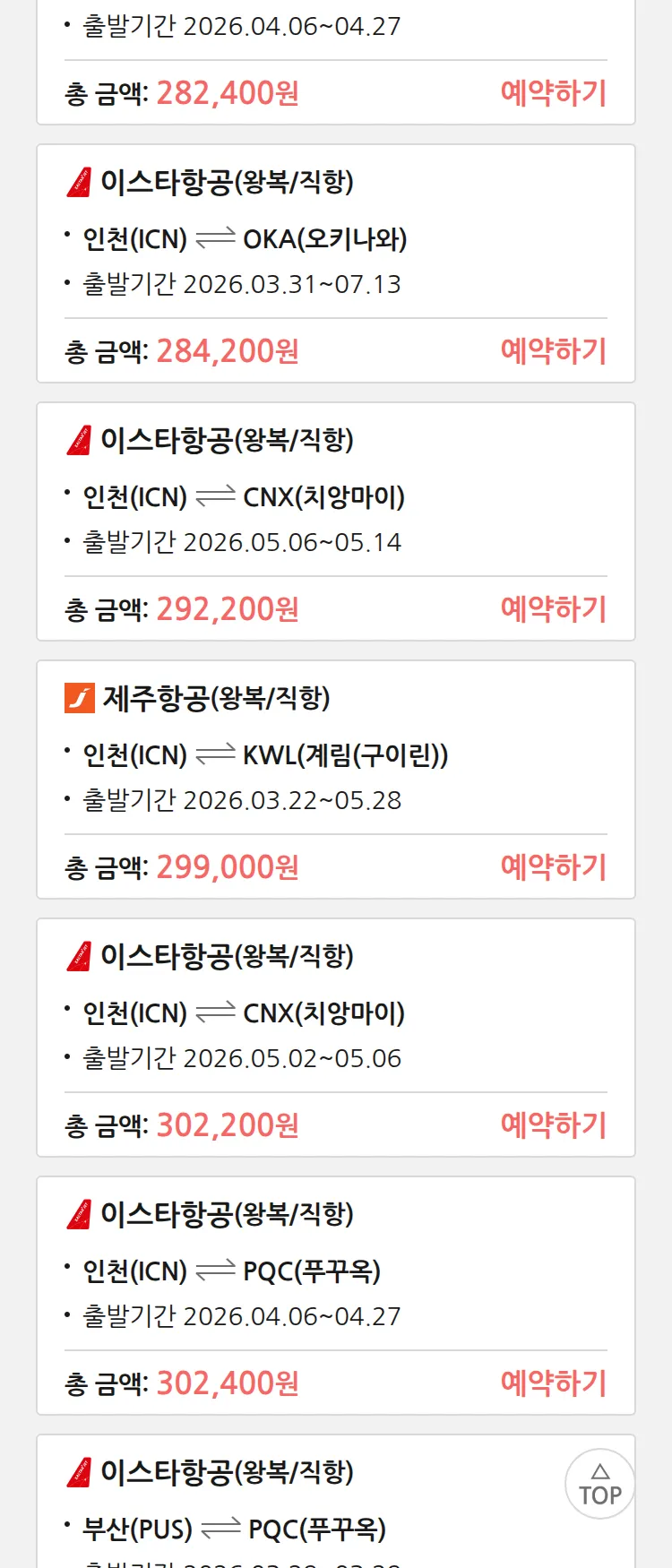Screen dimensions: 672x1568
Task: Book the 284,200원 Okinawa flight
Action: [x=553, y=351]
